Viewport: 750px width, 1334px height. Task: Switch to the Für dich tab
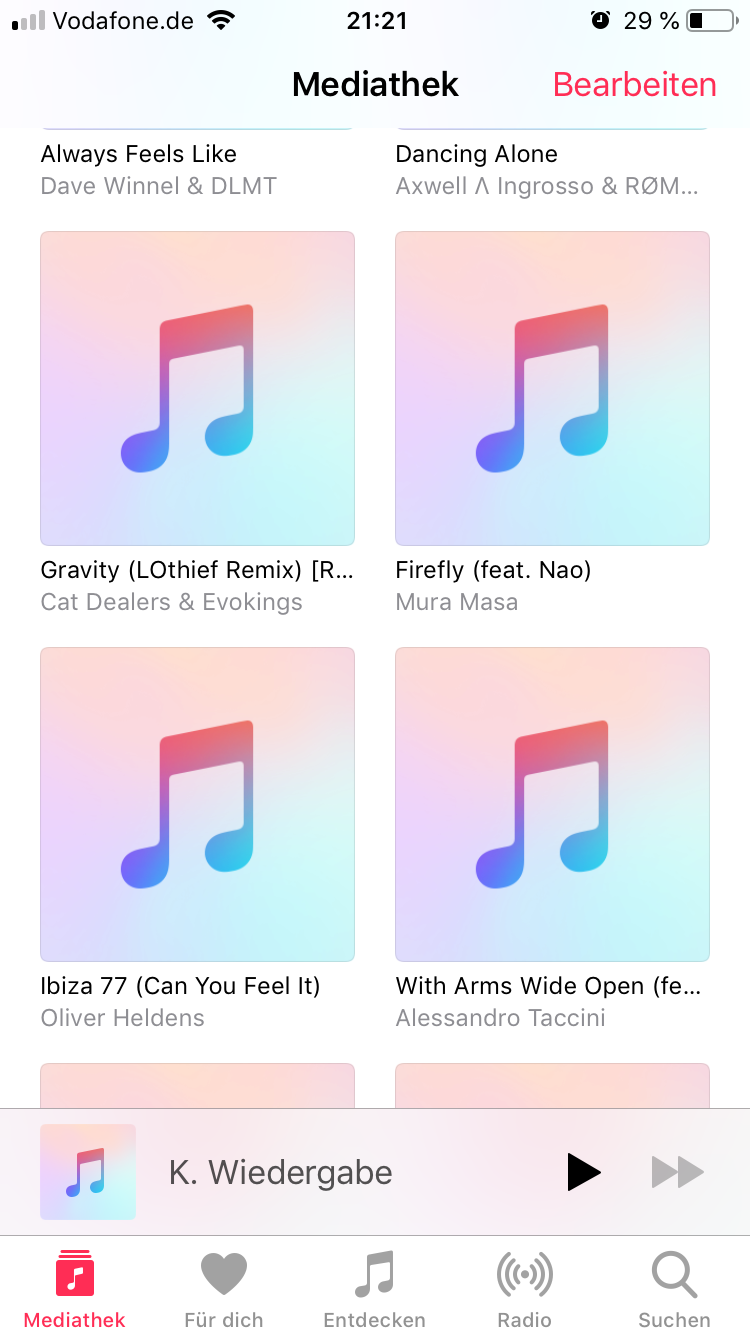224,1288
